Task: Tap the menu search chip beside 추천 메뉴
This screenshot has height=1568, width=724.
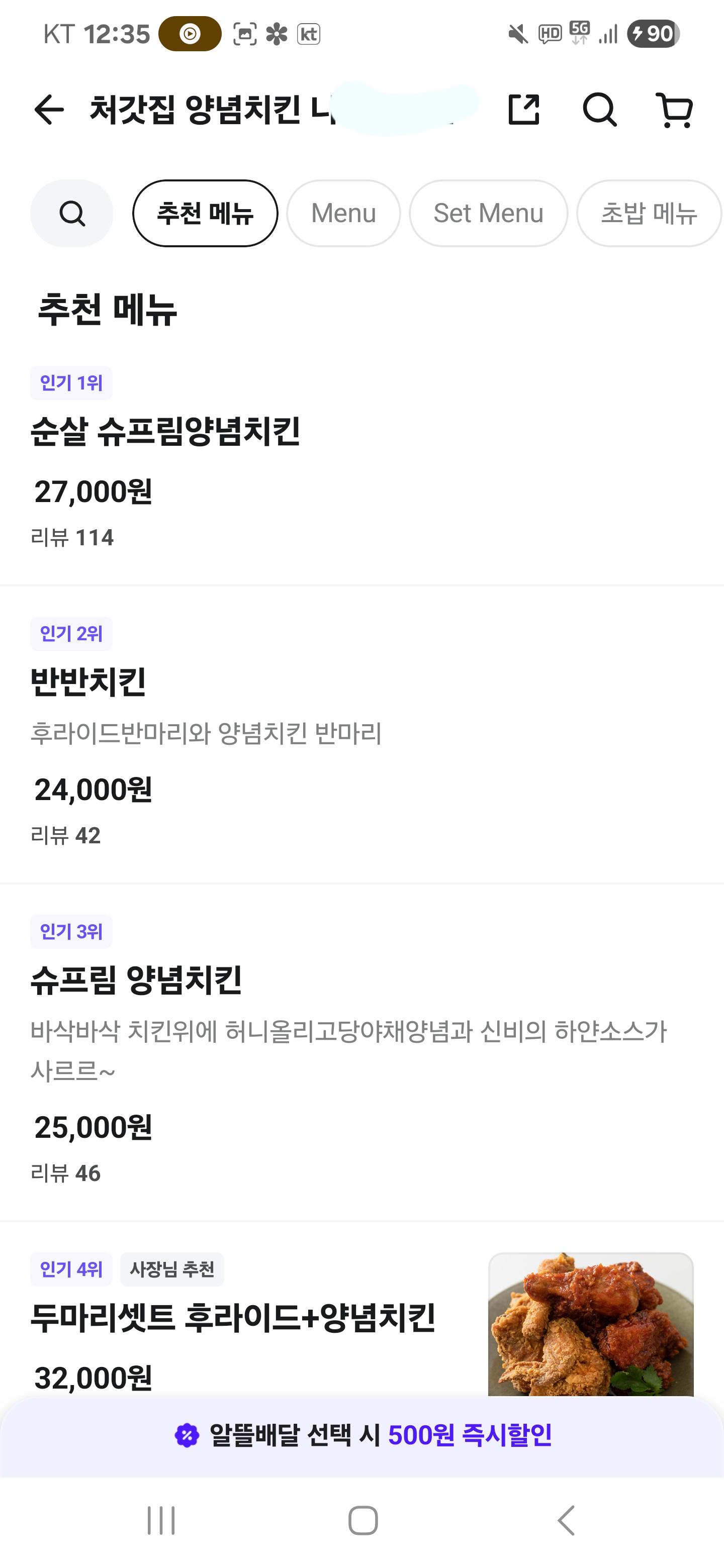Action: [x=72, y=213]
